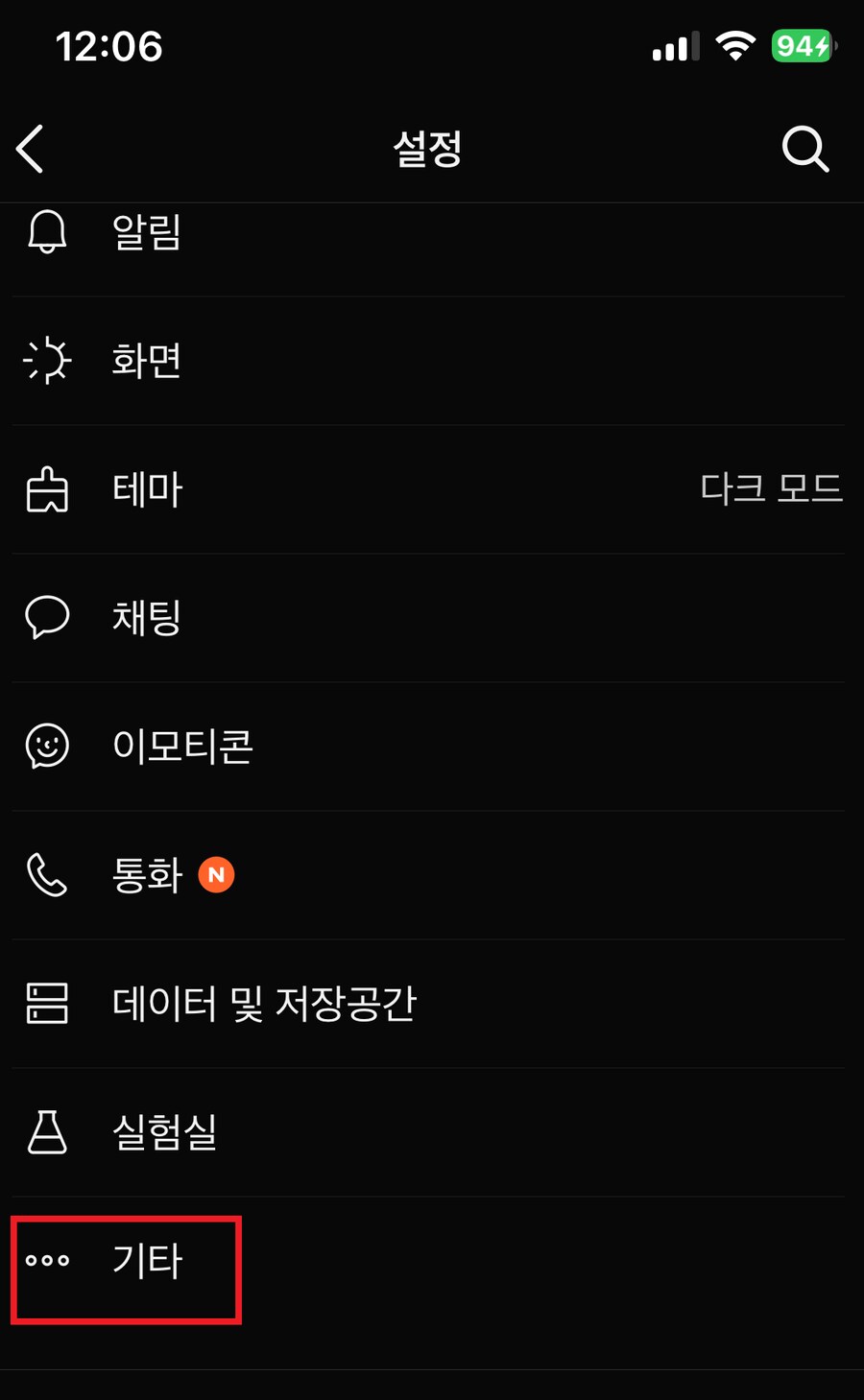Tap the storage icon for 데이터 및 저장공간
This screenshot has width=864, height=1400.
coord(46,1004)
